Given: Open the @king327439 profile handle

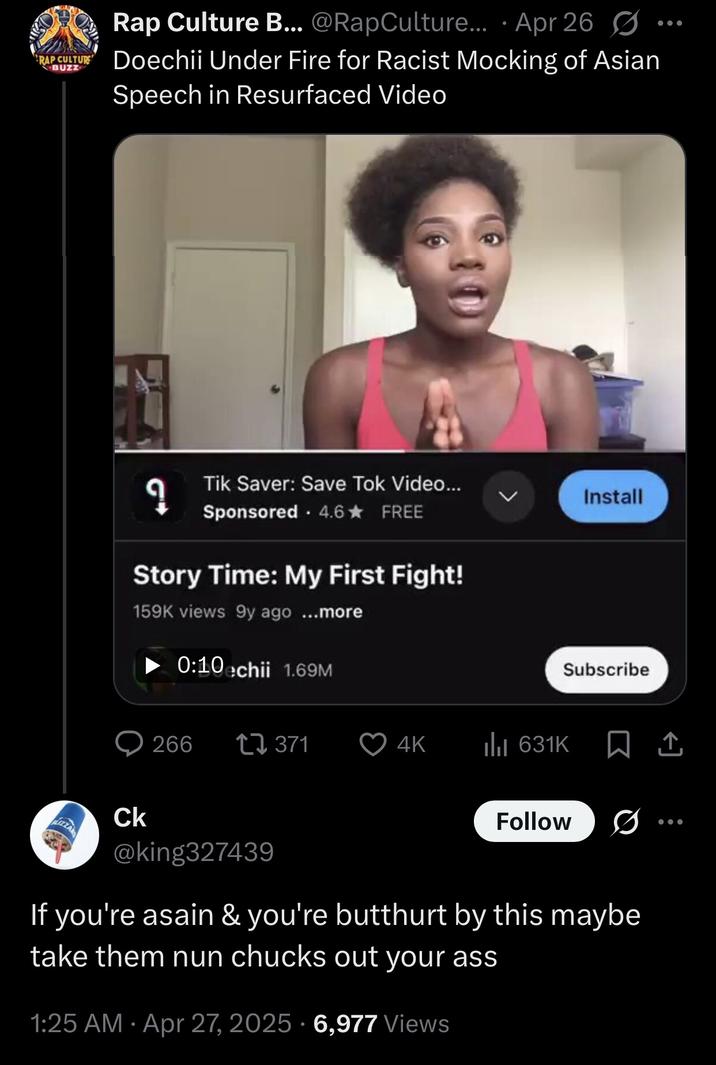Looking at the screenshot, I should (x=193, y=852).
